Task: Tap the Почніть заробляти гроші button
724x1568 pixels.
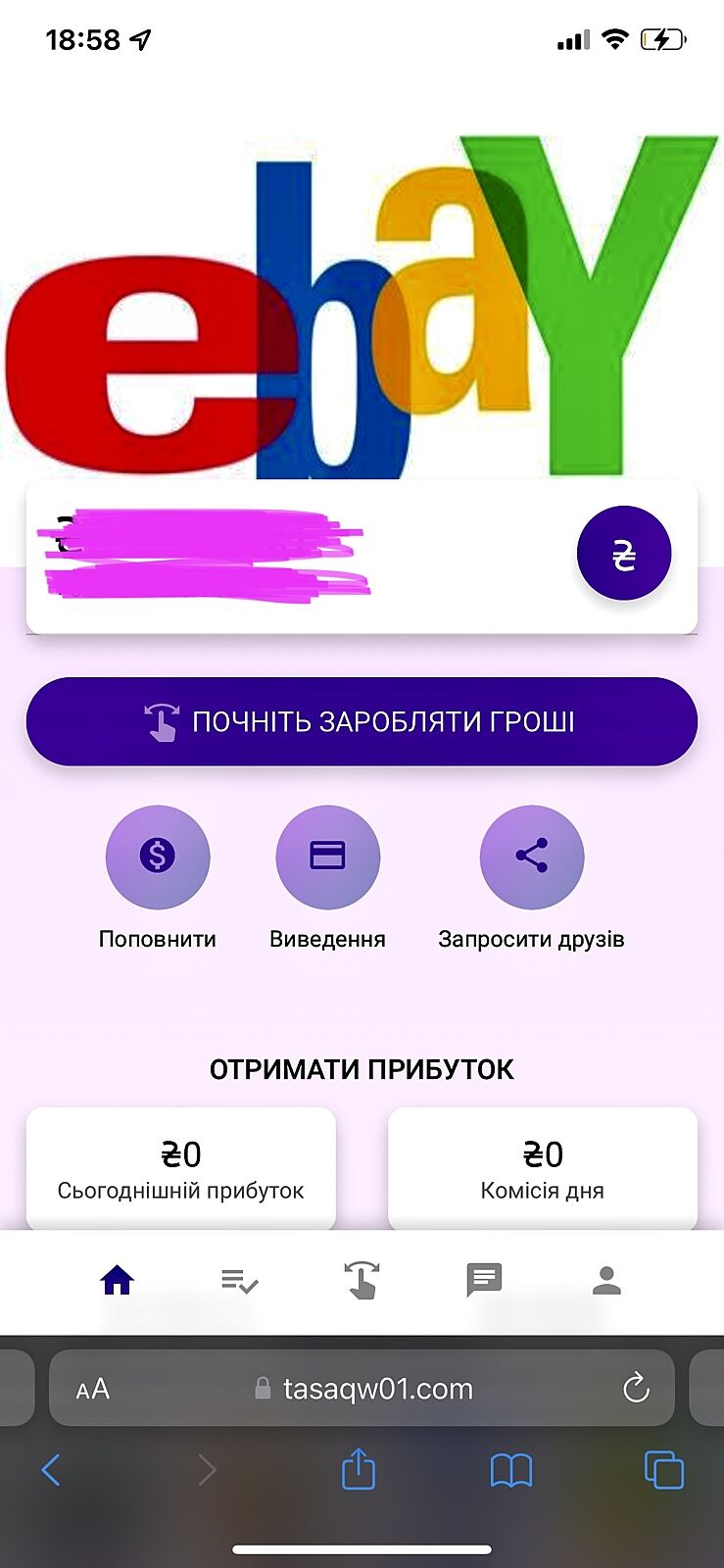Action: click(362, 721)
